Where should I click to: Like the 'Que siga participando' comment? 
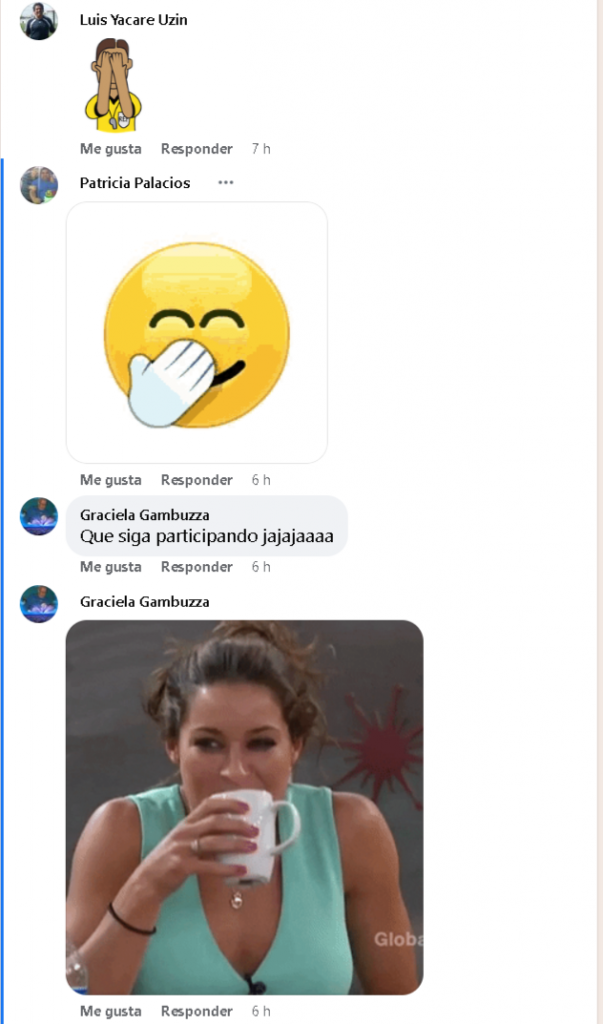(110, 567)
